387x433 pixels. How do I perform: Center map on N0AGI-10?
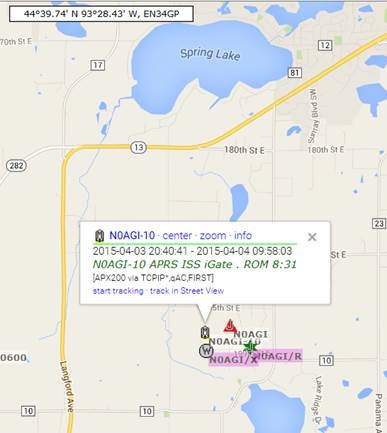point(177,235)
